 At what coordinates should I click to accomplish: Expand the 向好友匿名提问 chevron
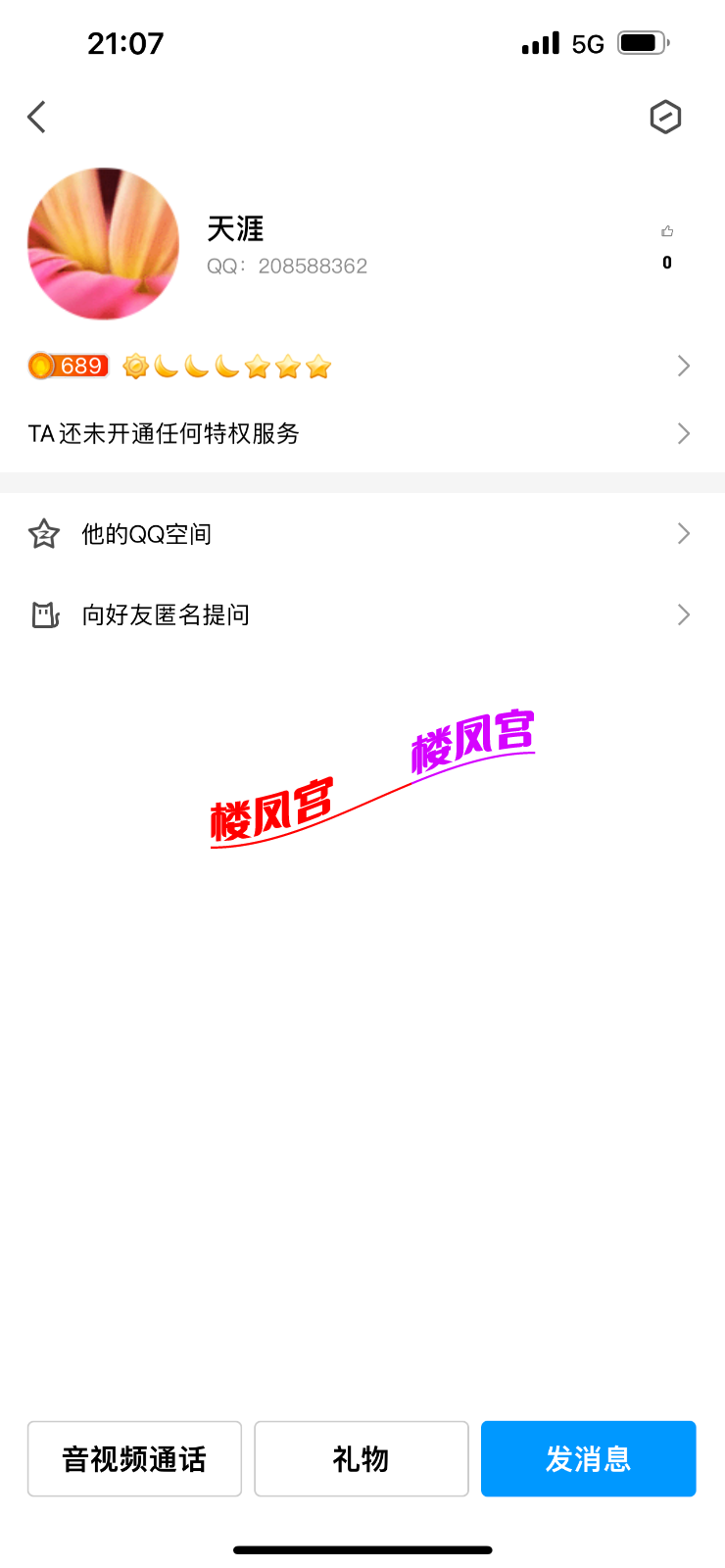click(683, 614)
